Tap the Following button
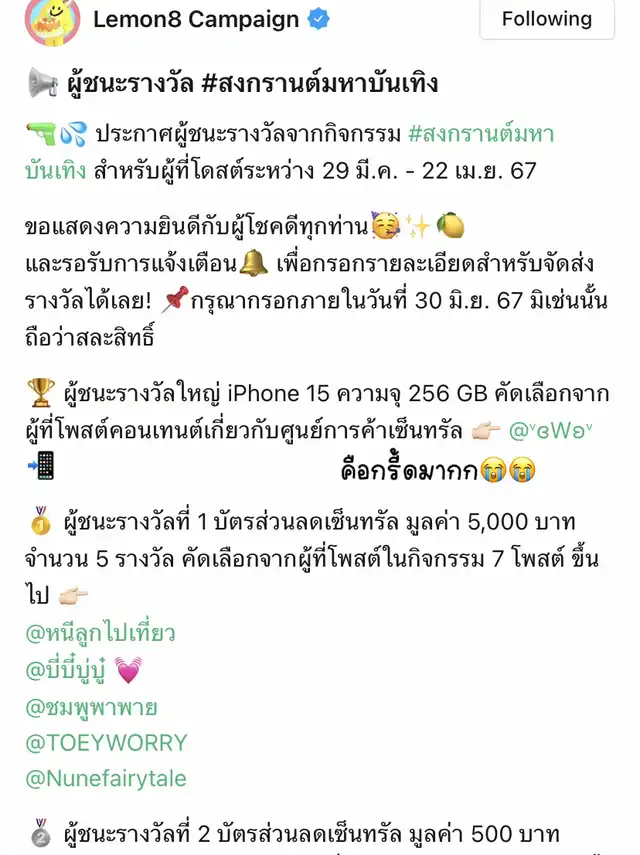Screen dimensions: 640x855 click(x=546, y=19)
